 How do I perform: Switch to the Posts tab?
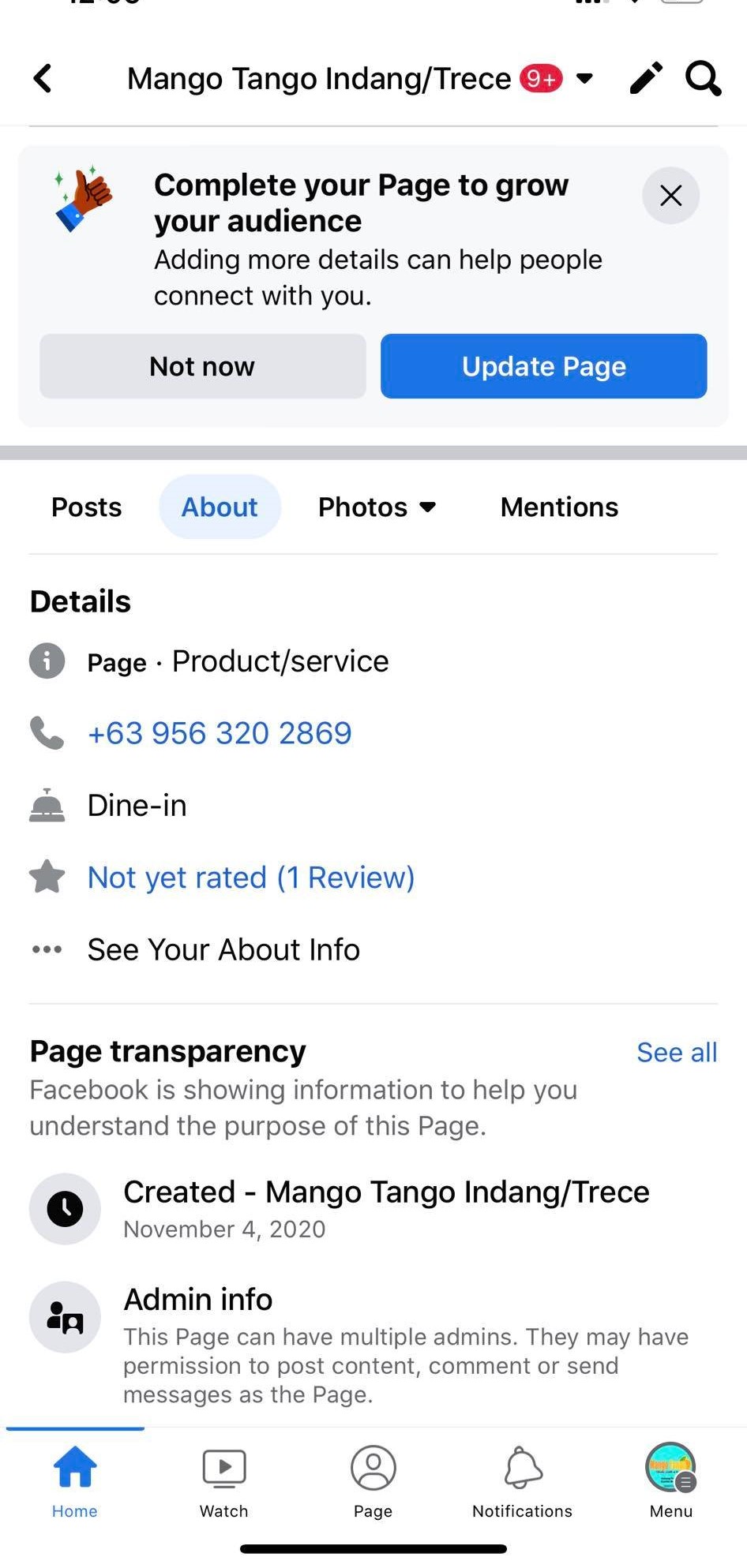(x=87, y=507)
